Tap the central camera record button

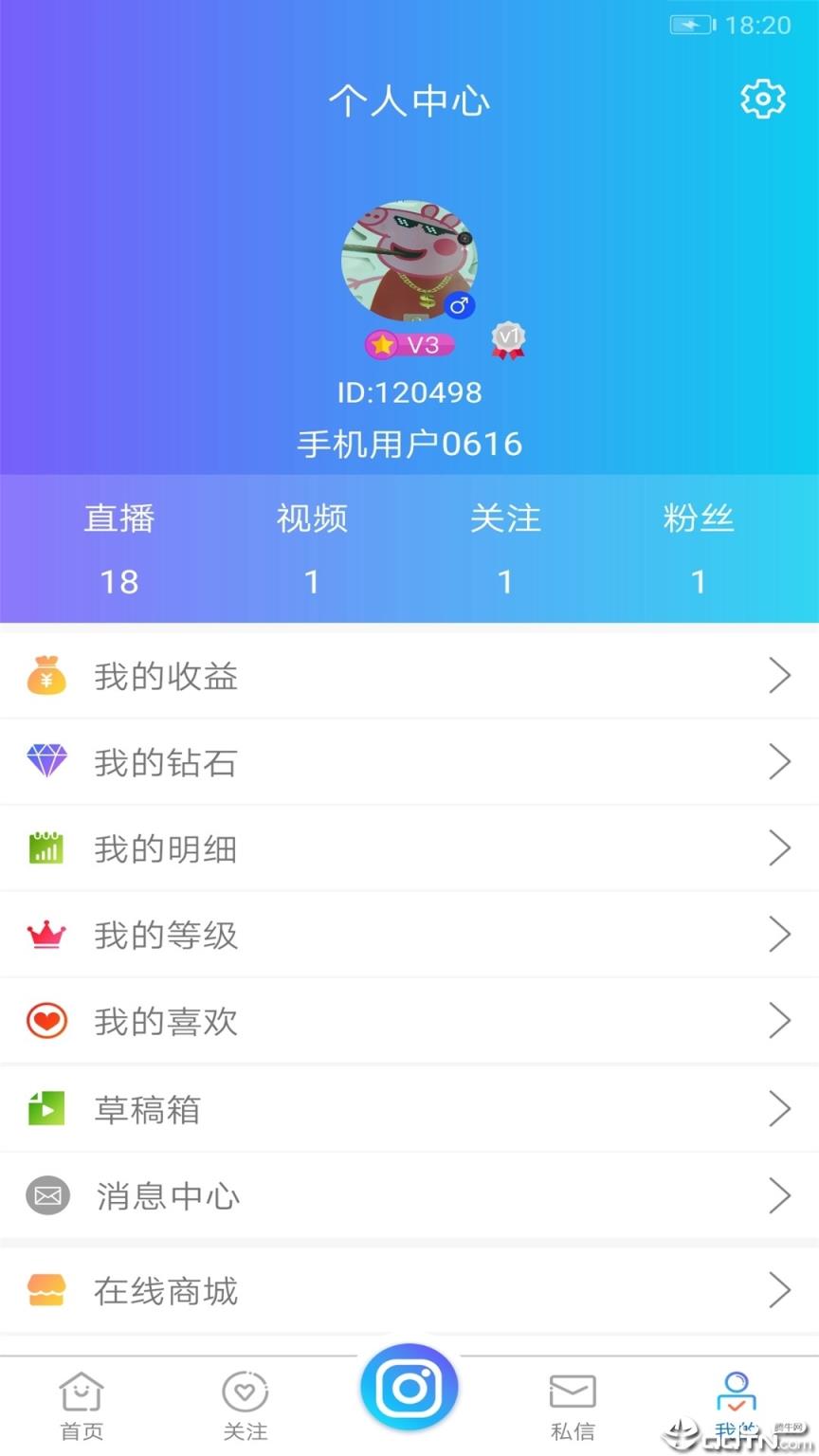pyautogui.click(x=409, y=1387)
